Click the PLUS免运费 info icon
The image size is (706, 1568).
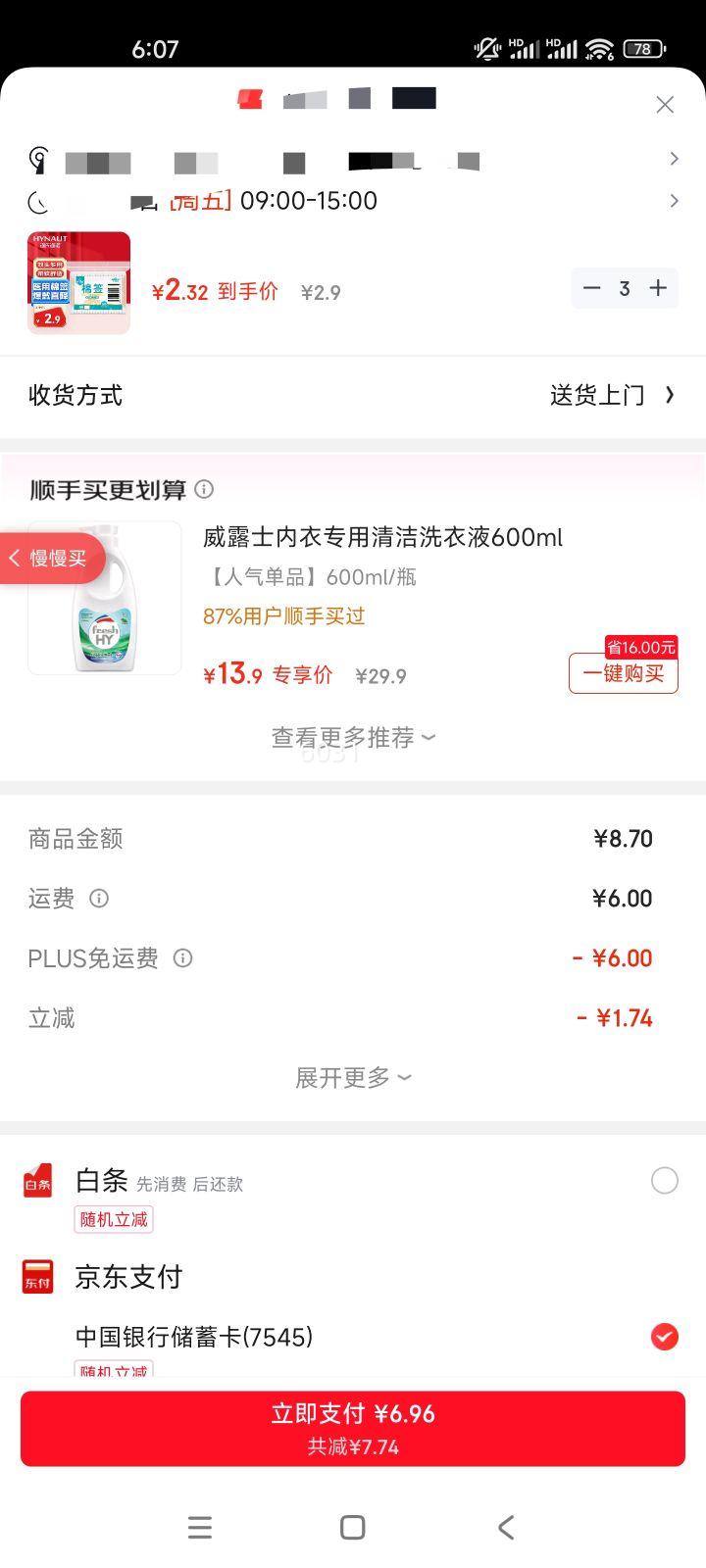click(x=182, y=958)
